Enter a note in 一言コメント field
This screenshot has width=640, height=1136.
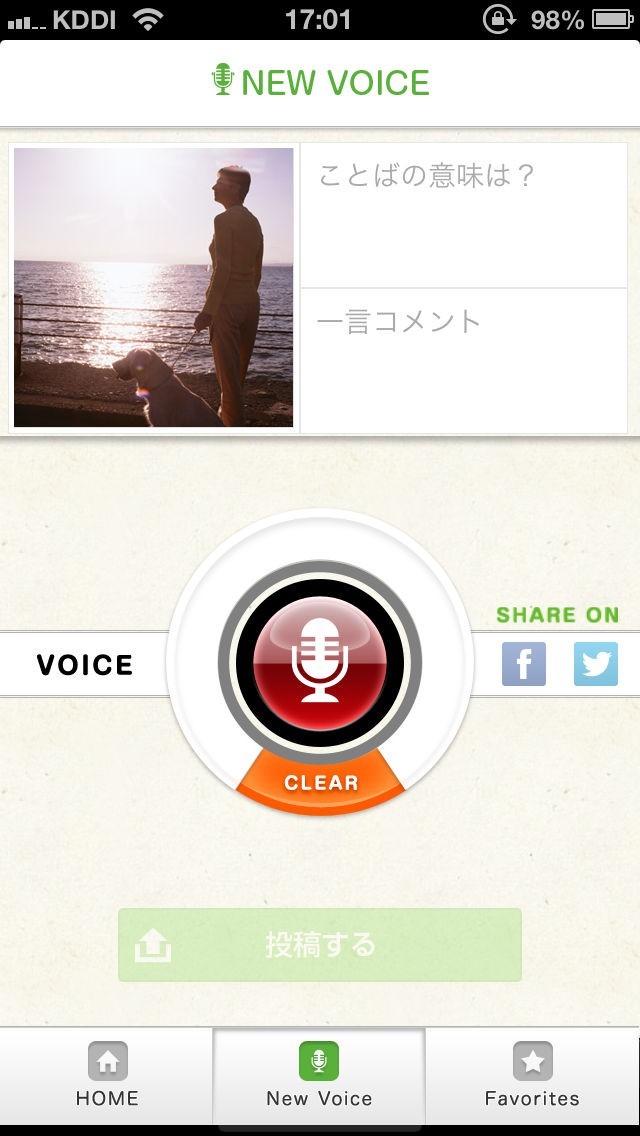pyautogui.click(x=463, y=360)
